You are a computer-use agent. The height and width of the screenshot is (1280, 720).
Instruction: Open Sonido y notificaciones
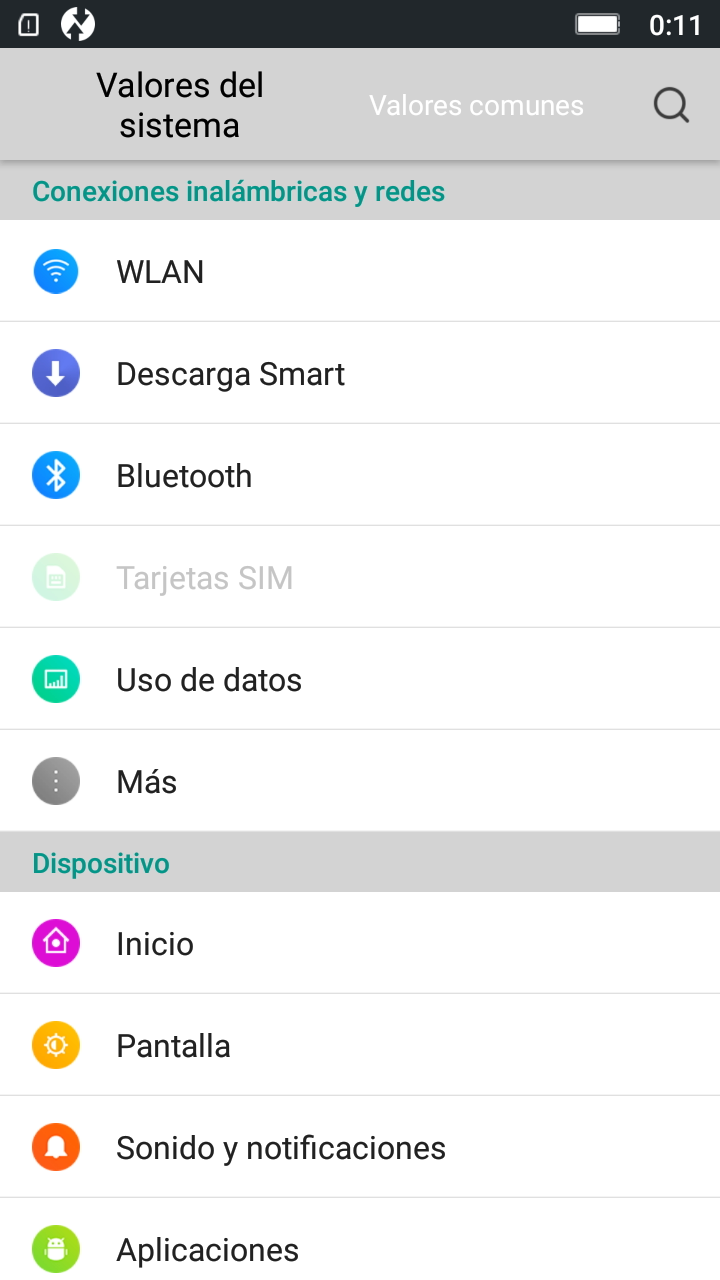coord(360,1147)
